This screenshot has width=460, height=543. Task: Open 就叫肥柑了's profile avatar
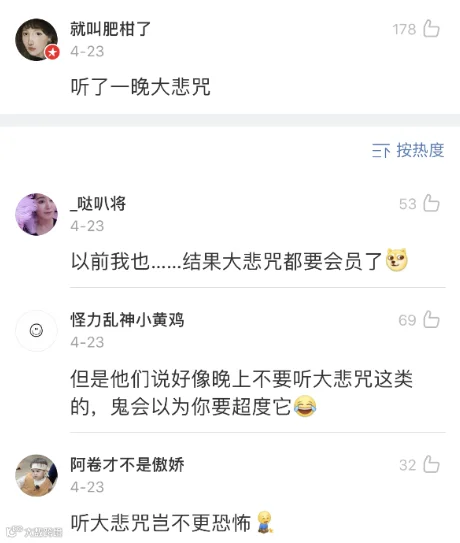coord(37,39)
